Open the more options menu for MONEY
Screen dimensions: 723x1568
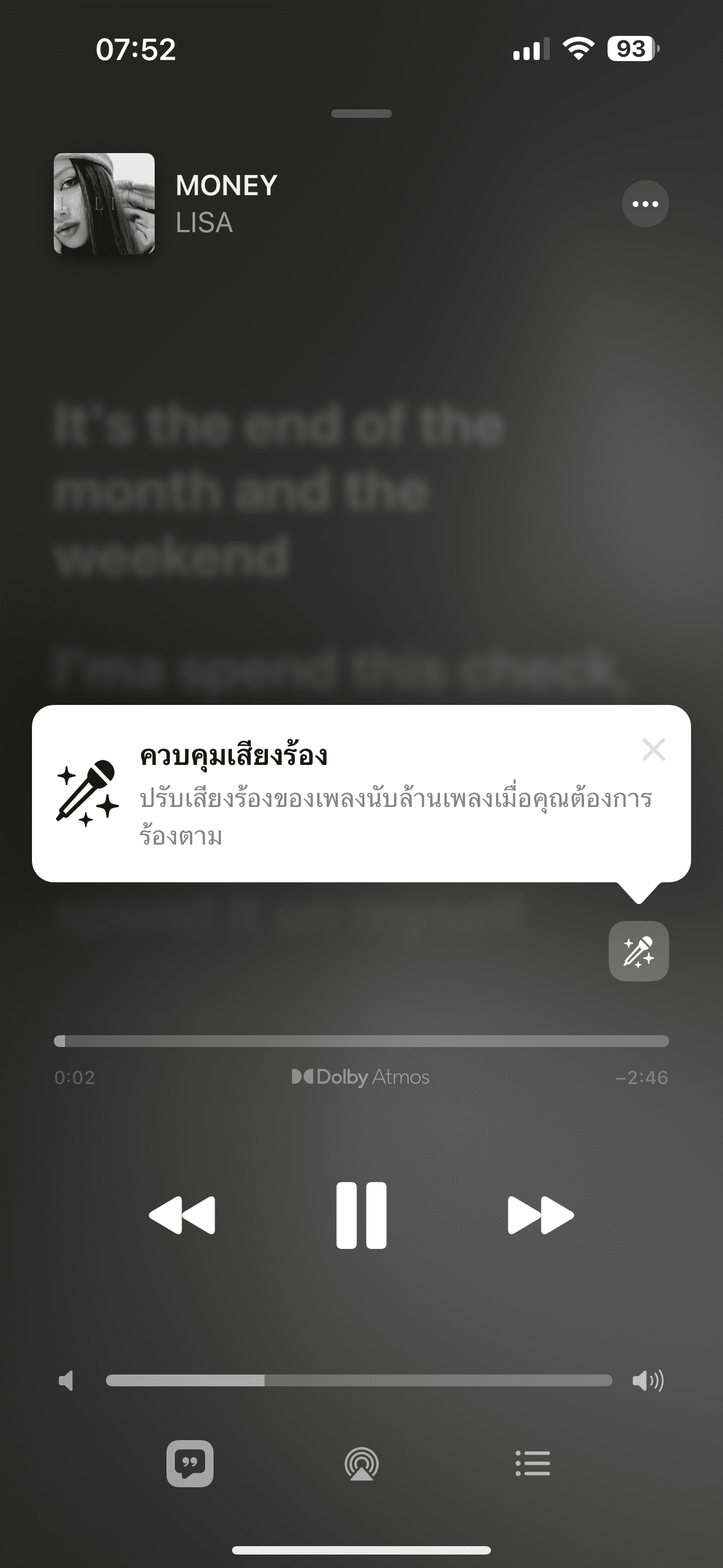645,204
